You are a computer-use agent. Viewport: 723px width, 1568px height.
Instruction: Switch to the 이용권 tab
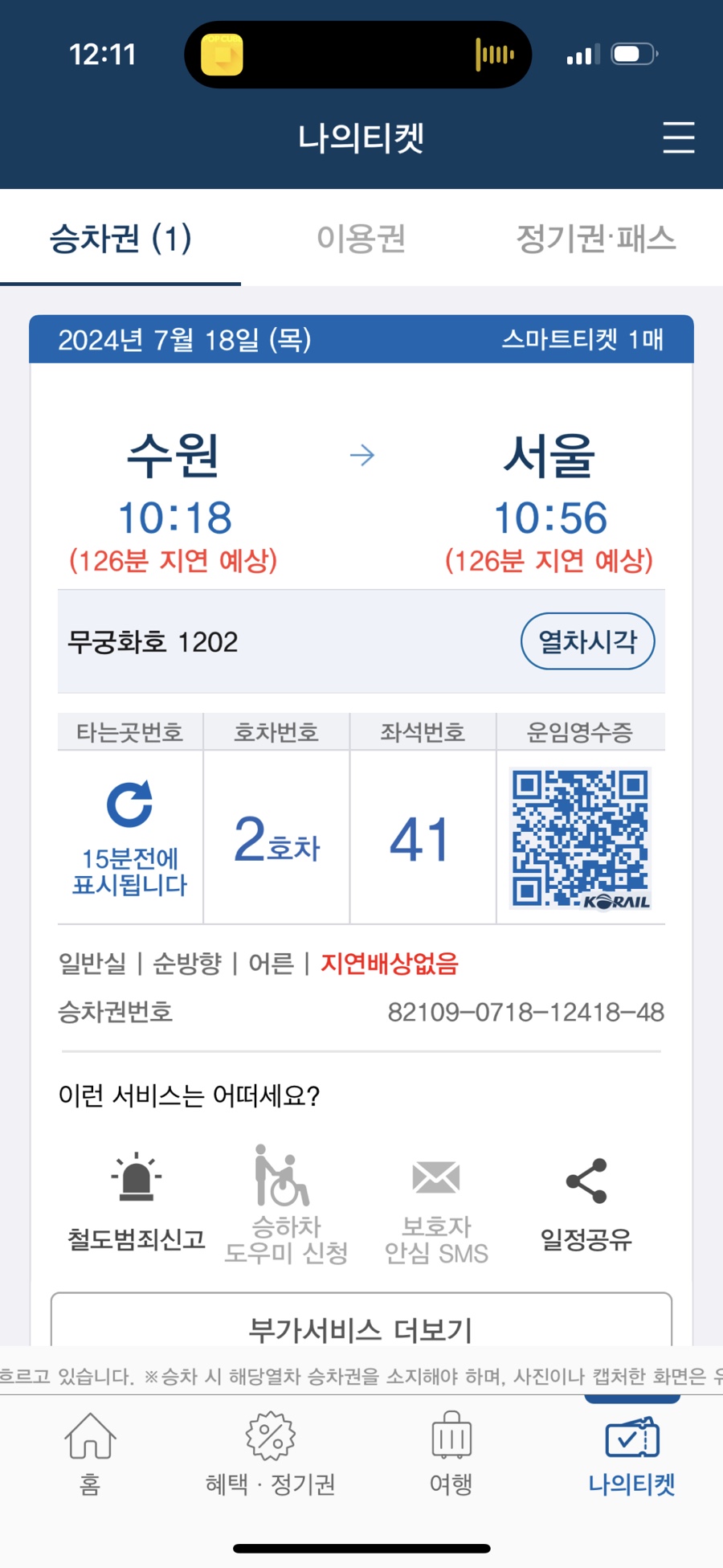click(361, 239)
